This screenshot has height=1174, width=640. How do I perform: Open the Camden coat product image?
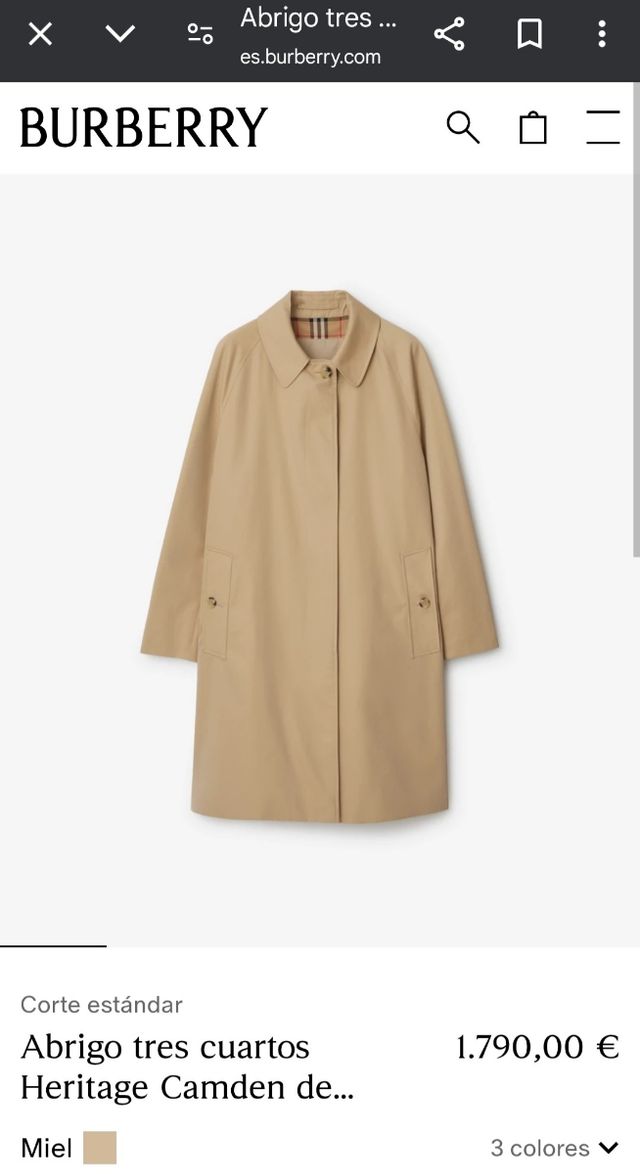pos(320,558)
